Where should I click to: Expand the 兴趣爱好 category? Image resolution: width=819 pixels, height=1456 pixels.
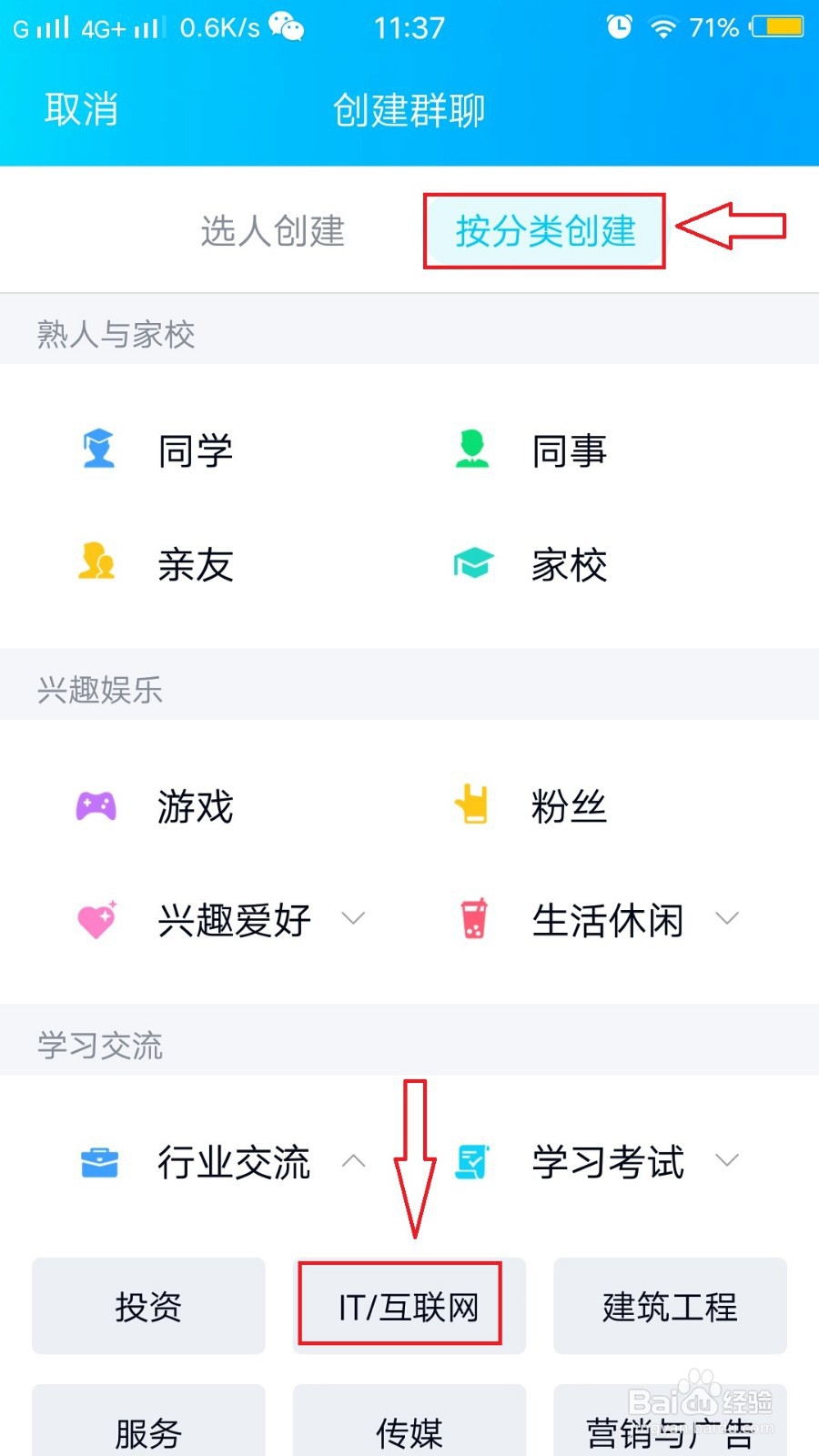tap(221, 920)
